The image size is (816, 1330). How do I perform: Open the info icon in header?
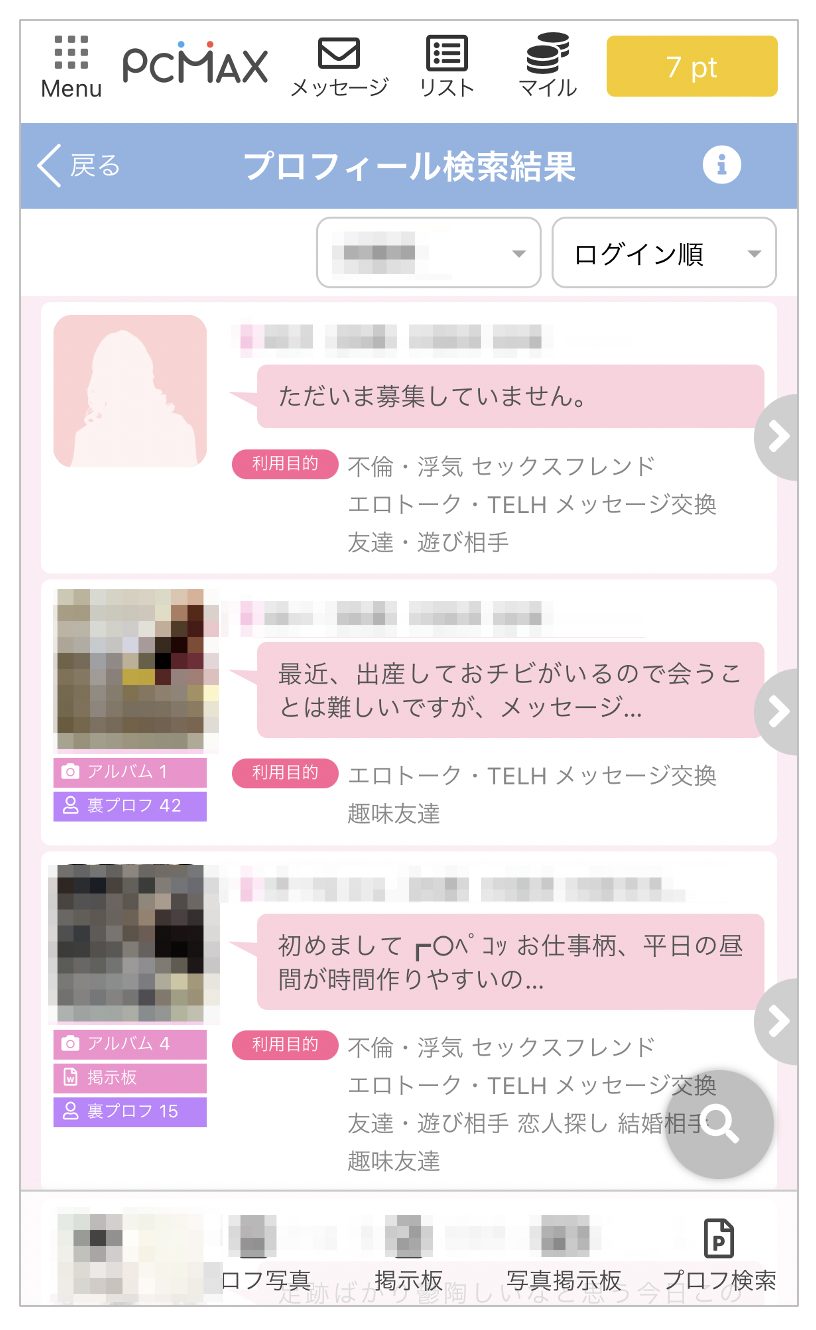point(721,165)
